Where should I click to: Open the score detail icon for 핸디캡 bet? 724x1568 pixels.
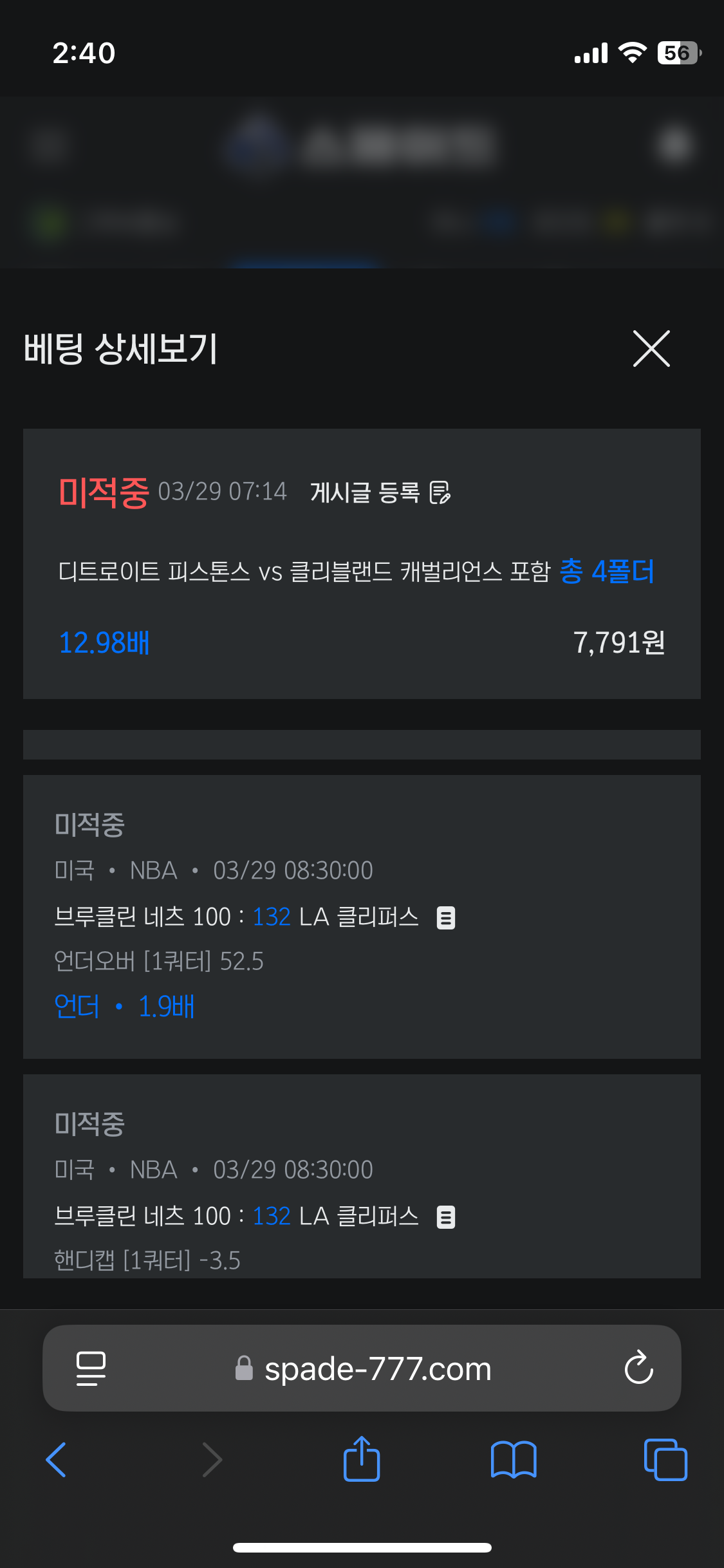(x=446, y=1217)
